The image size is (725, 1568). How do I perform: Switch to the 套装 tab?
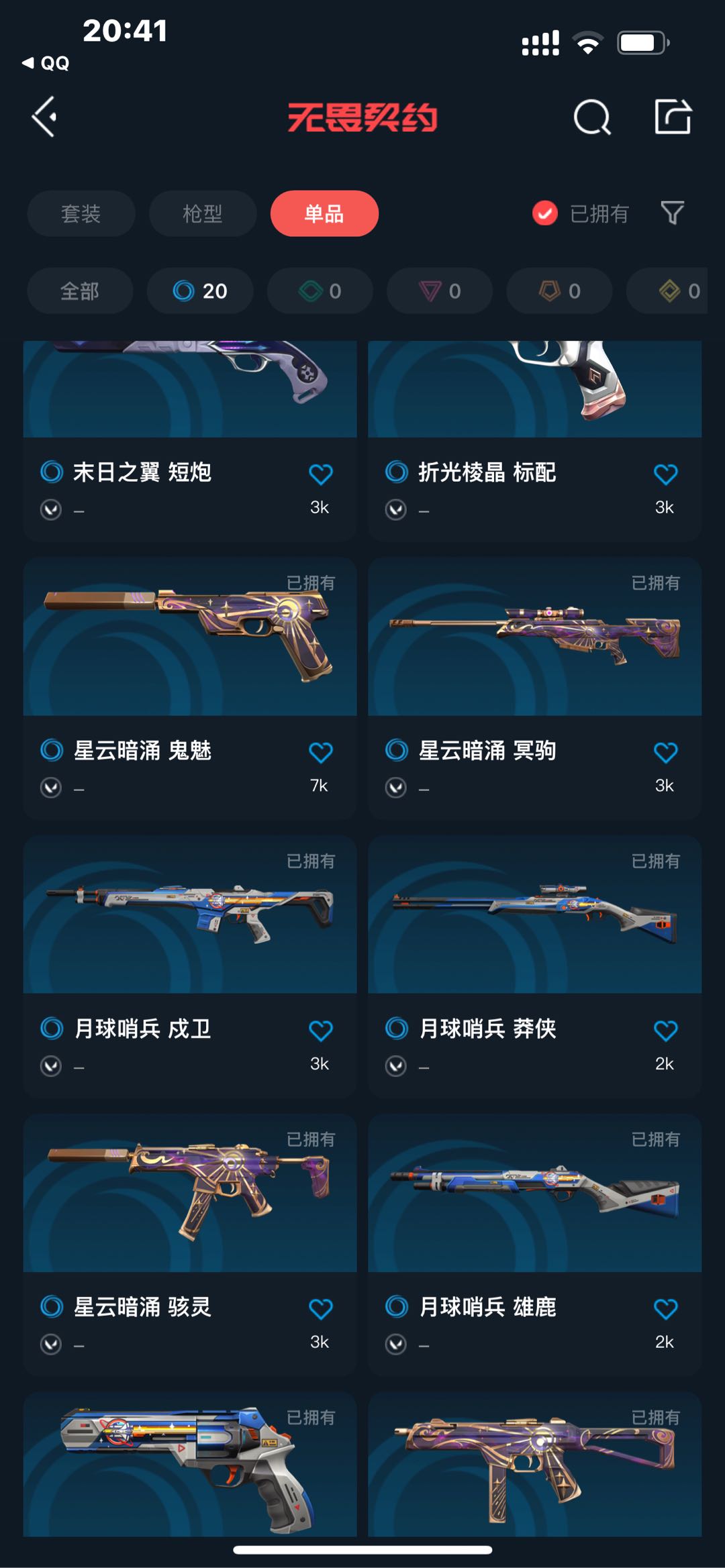click(x=81, y=213)
